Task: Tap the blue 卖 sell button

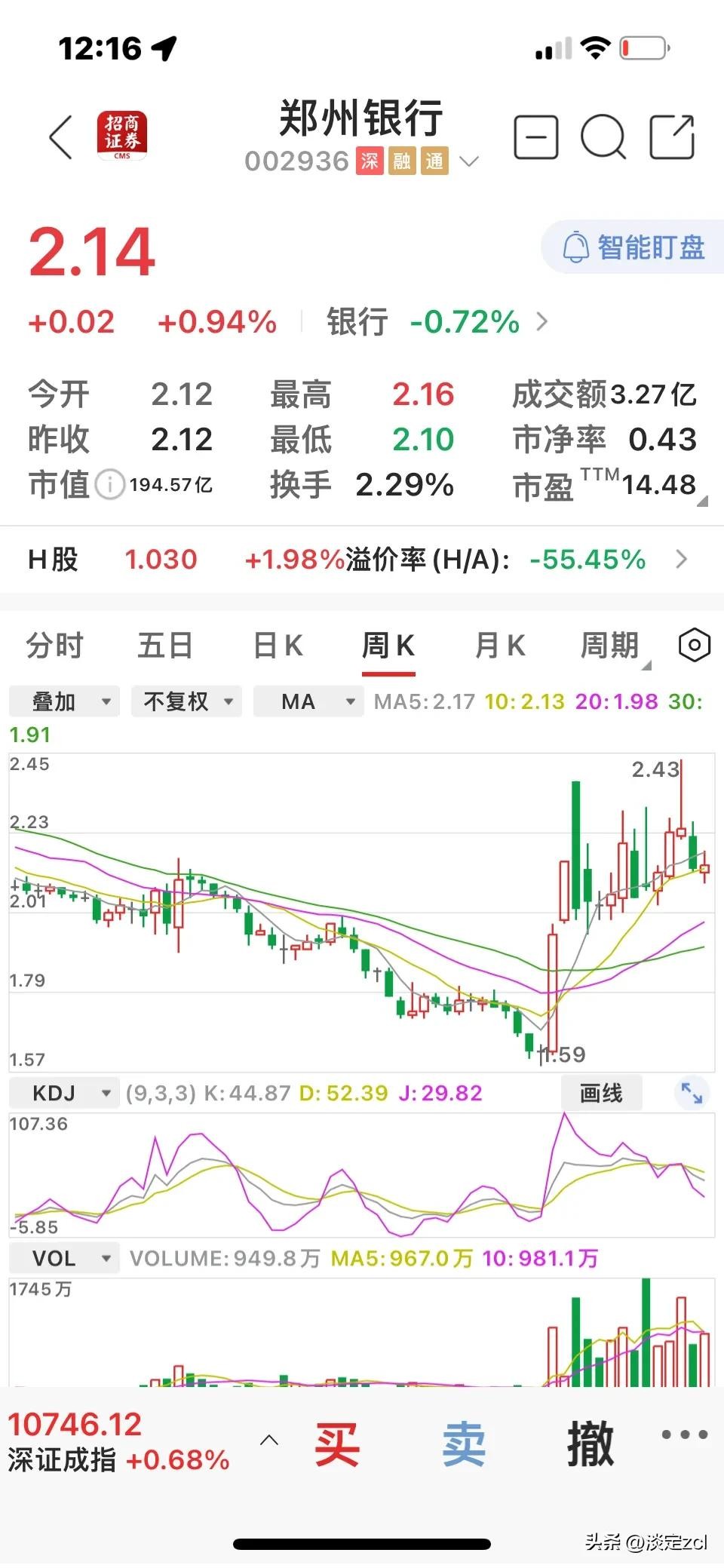Action: [x=464, y=1444]
